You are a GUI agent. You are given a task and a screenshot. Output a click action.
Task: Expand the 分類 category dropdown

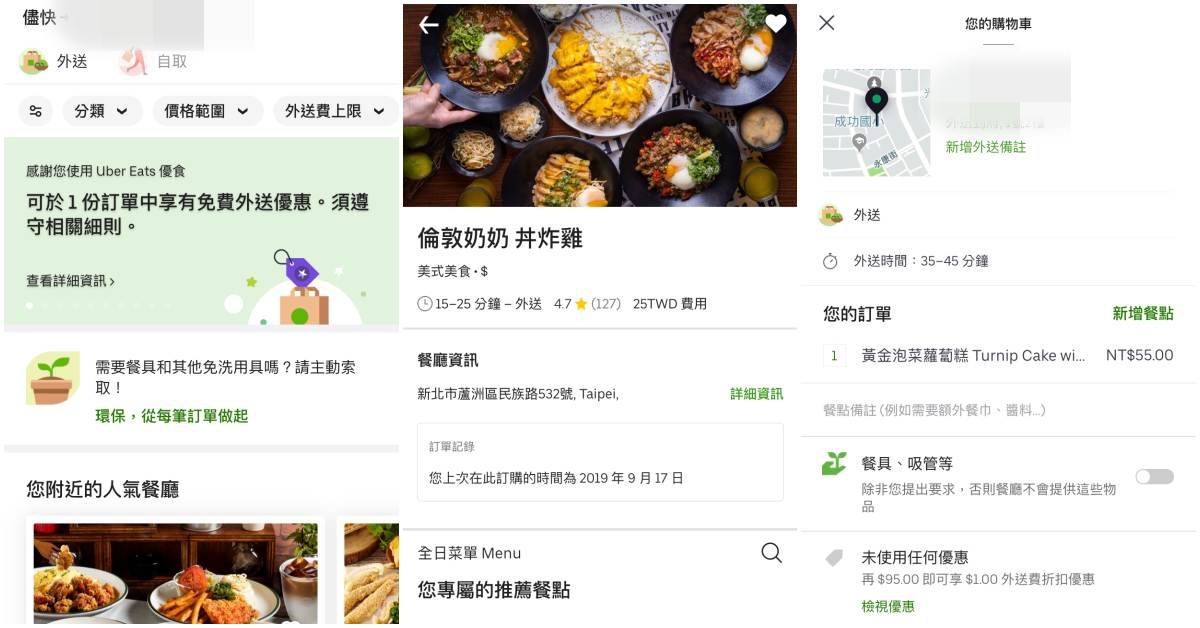(x=101, y=111)
